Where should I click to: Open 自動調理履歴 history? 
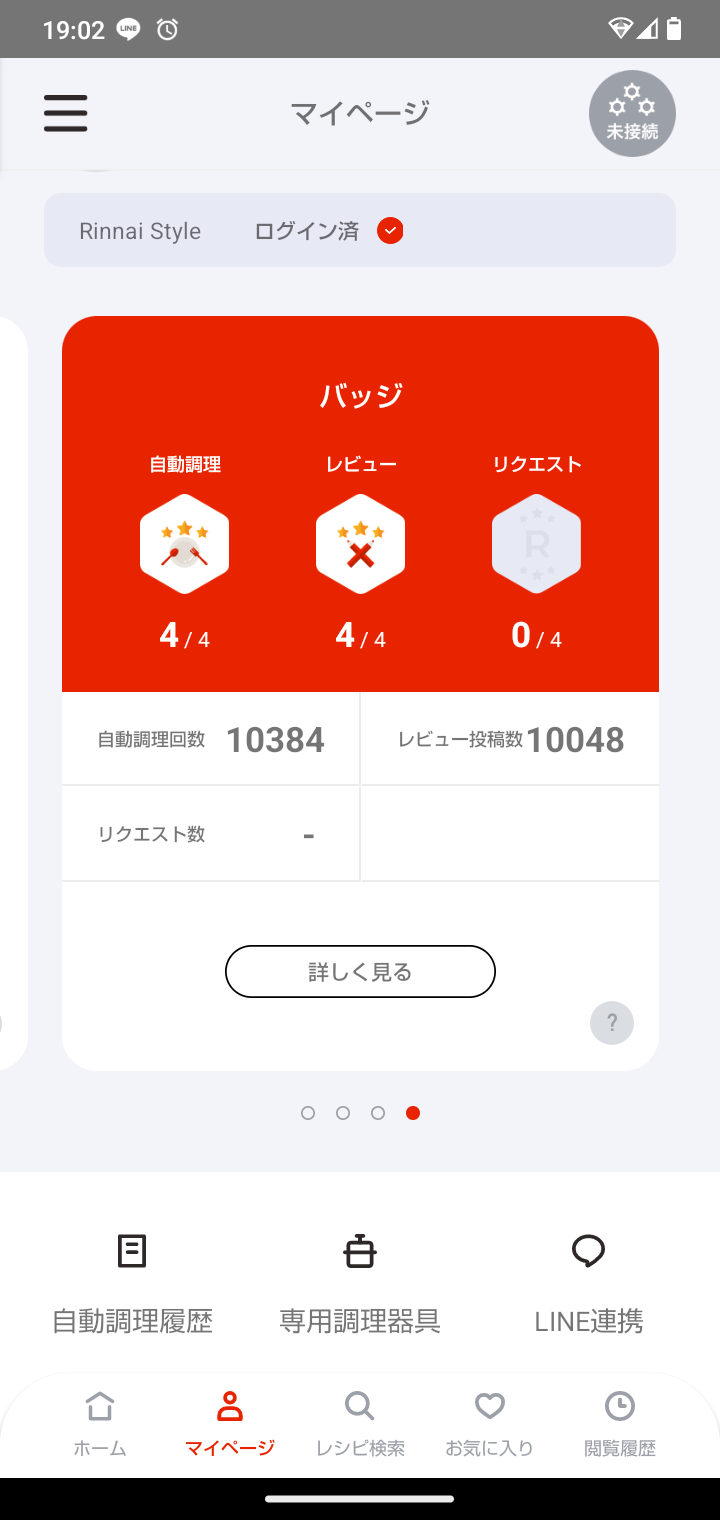(132, 1283)
